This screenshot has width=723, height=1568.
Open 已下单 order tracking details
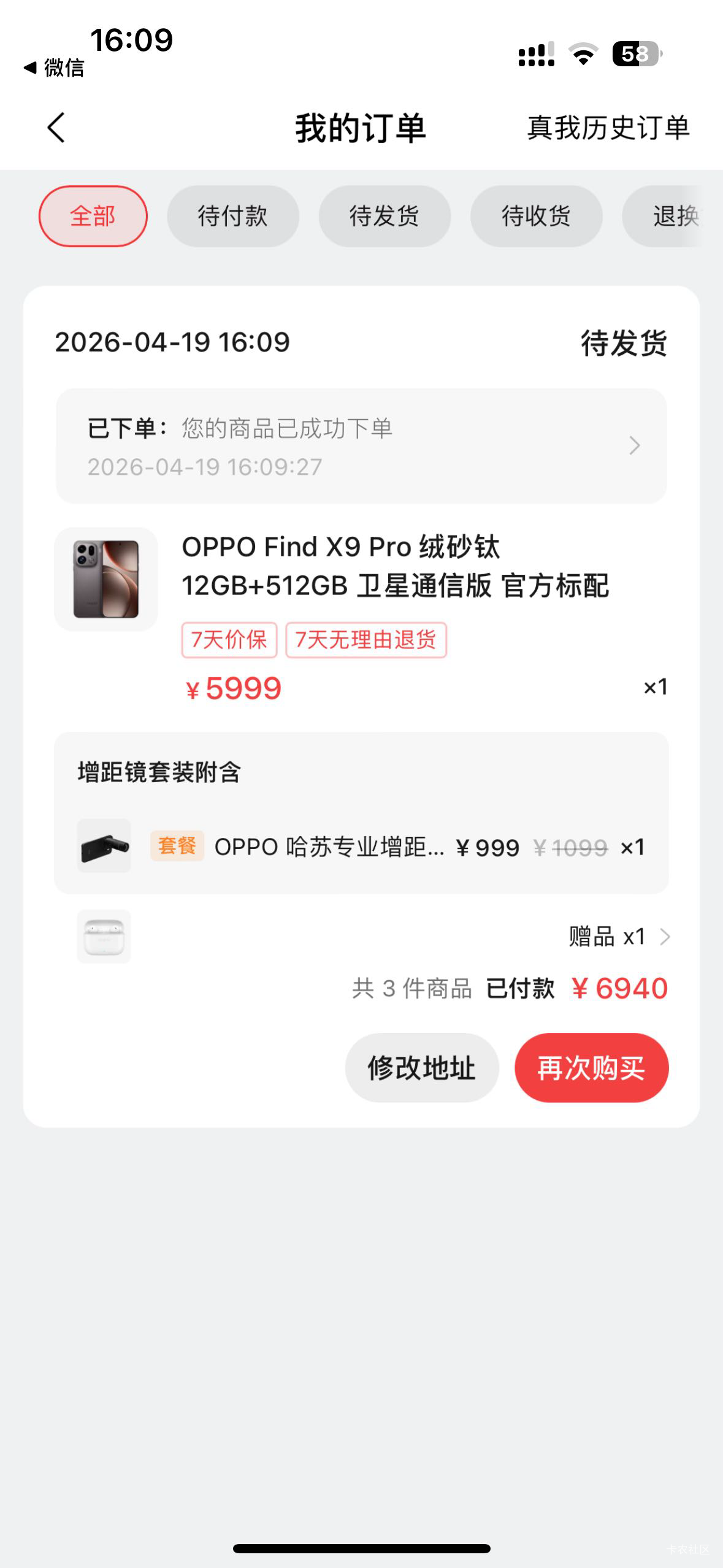pyautogui.click(x=361, y=446)
